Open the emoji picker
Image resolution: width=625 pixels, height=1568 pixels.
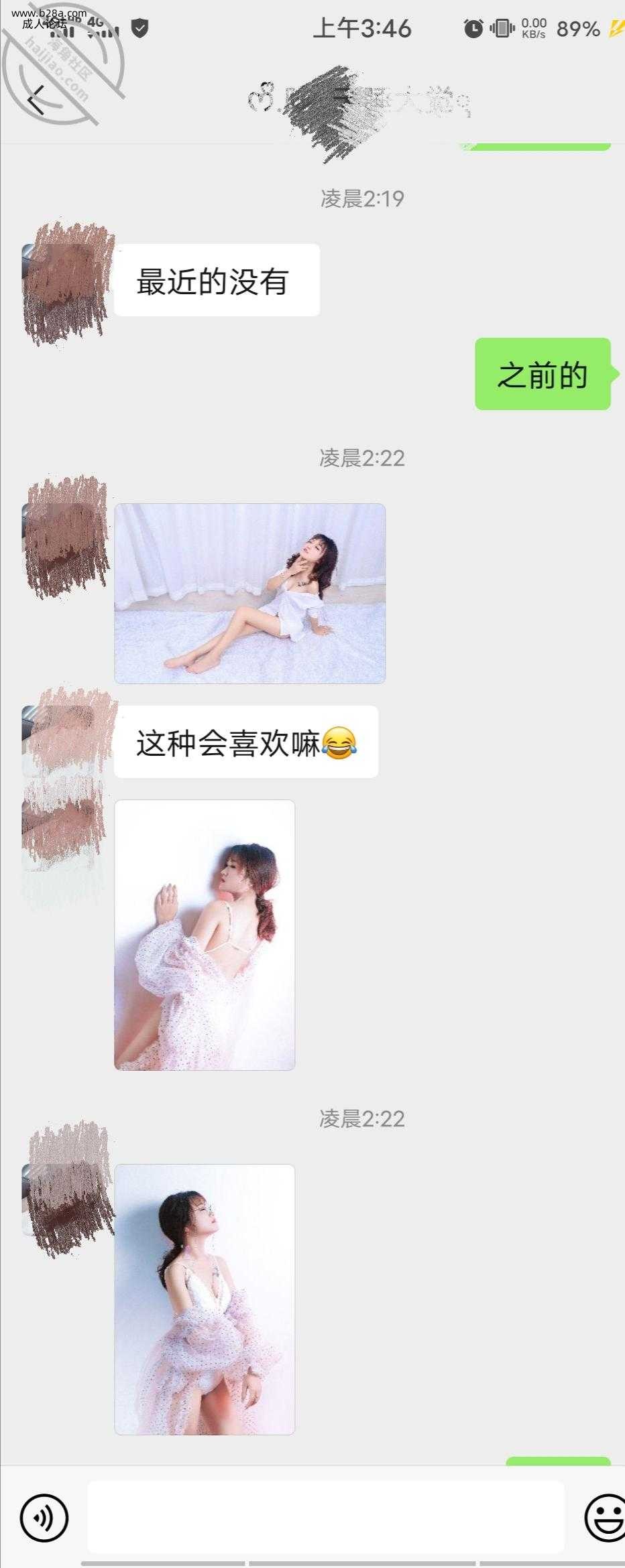(606, 1516)
